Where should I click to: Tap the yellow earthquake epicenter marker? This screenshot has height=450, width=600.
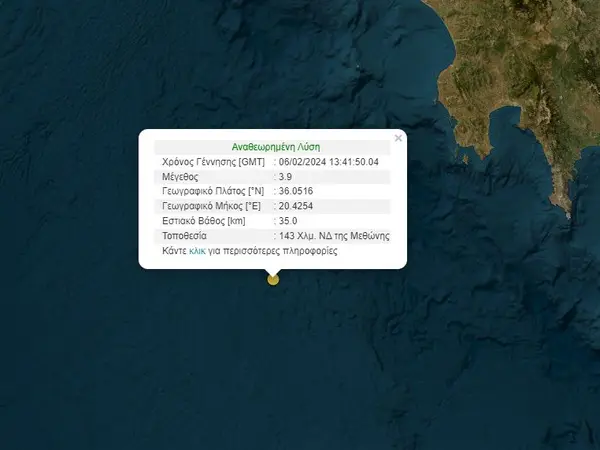pos(273,280)
